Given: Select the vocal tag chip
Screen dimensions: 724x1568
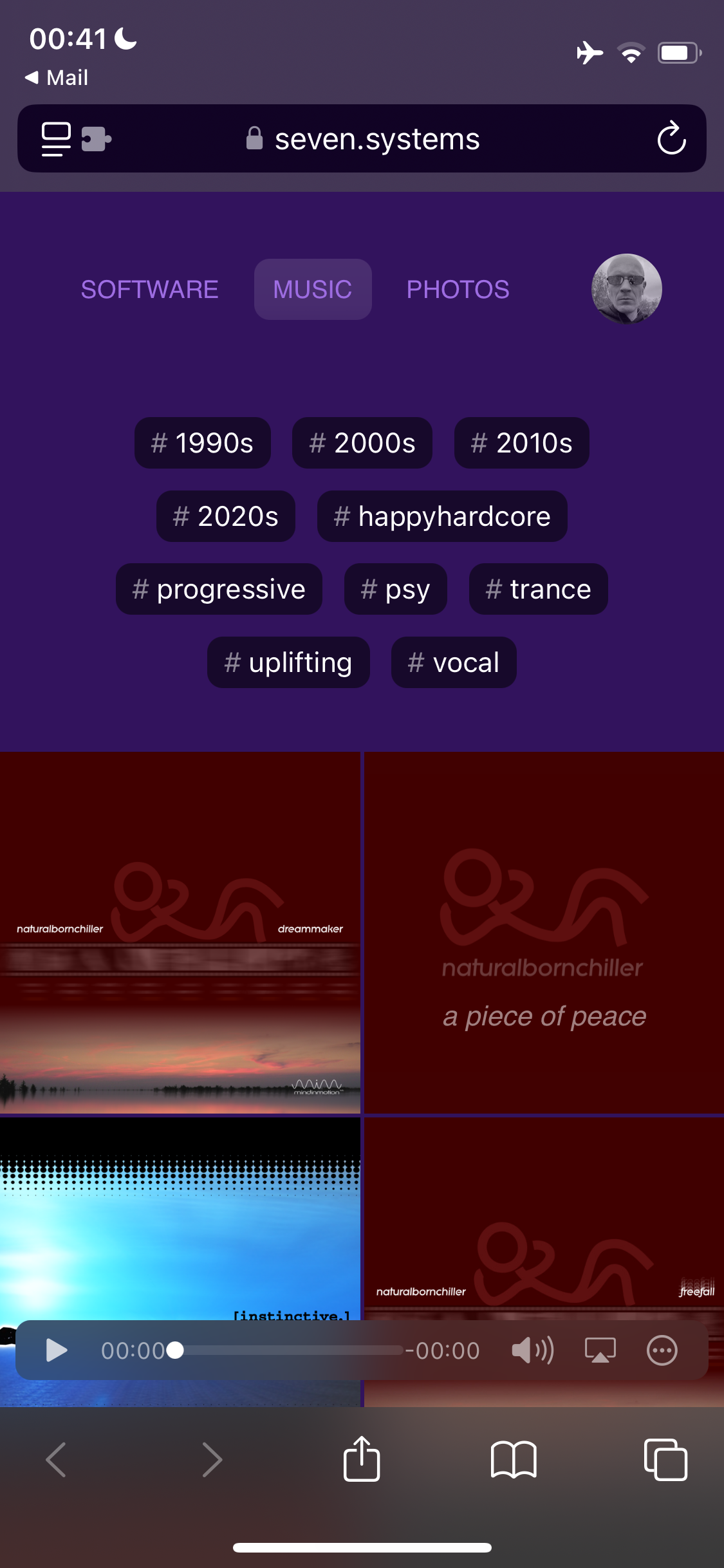Looking at the screenshot, I should (x=454, y=662).
